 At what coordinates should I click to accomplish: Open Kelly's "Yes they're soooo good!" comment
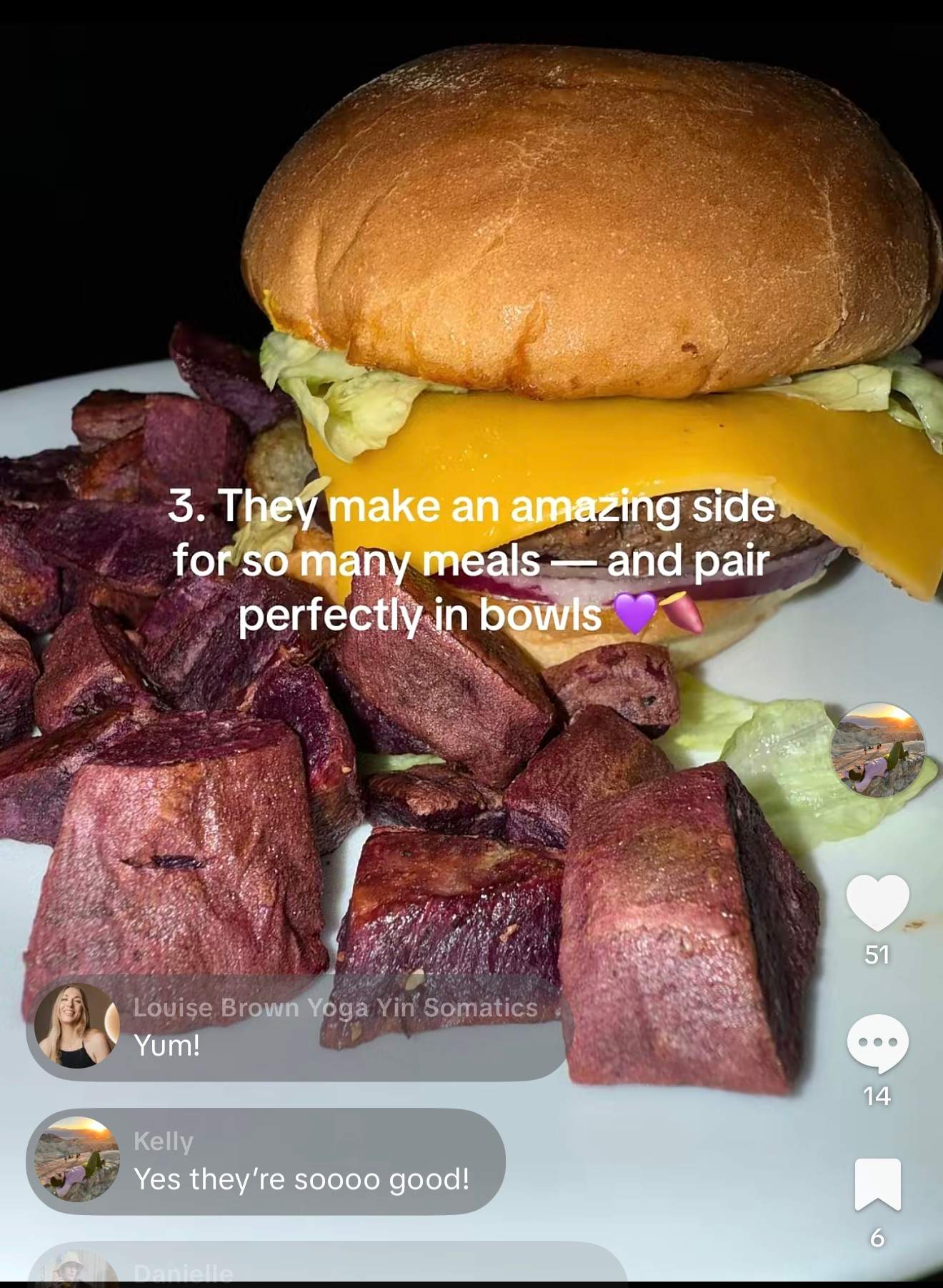[x=266, y=1161]
